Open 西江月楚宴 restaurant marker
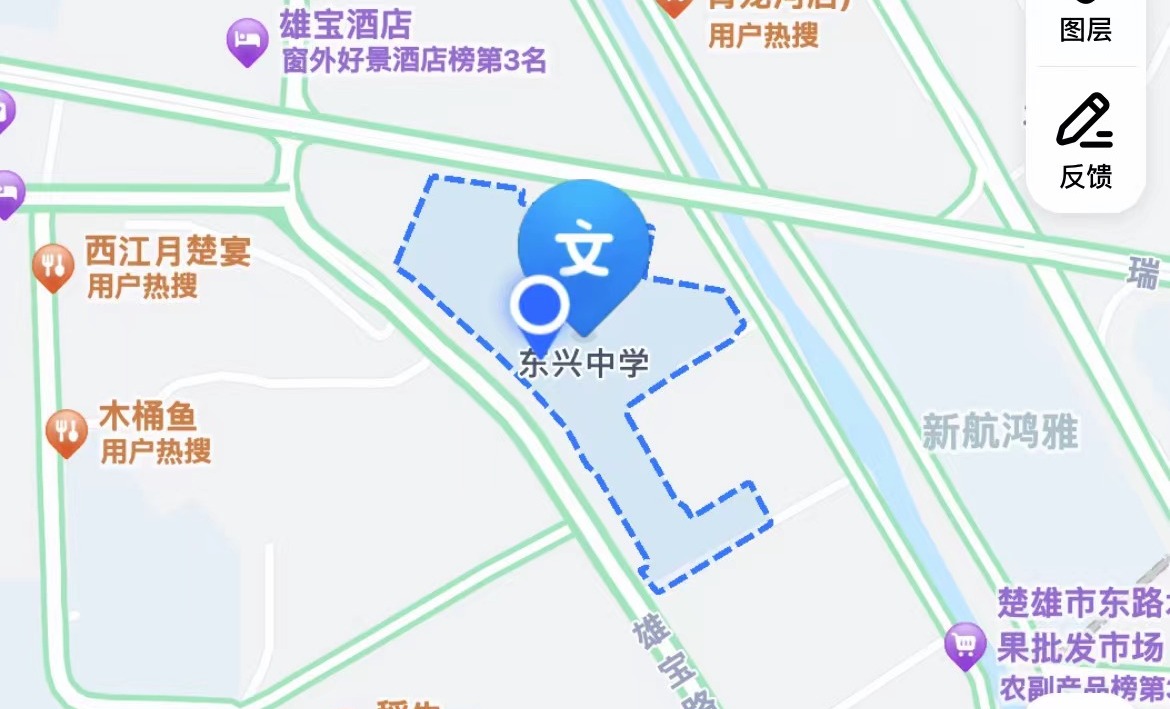Viewport: 1170px width, 709px height. coord(52,266)
